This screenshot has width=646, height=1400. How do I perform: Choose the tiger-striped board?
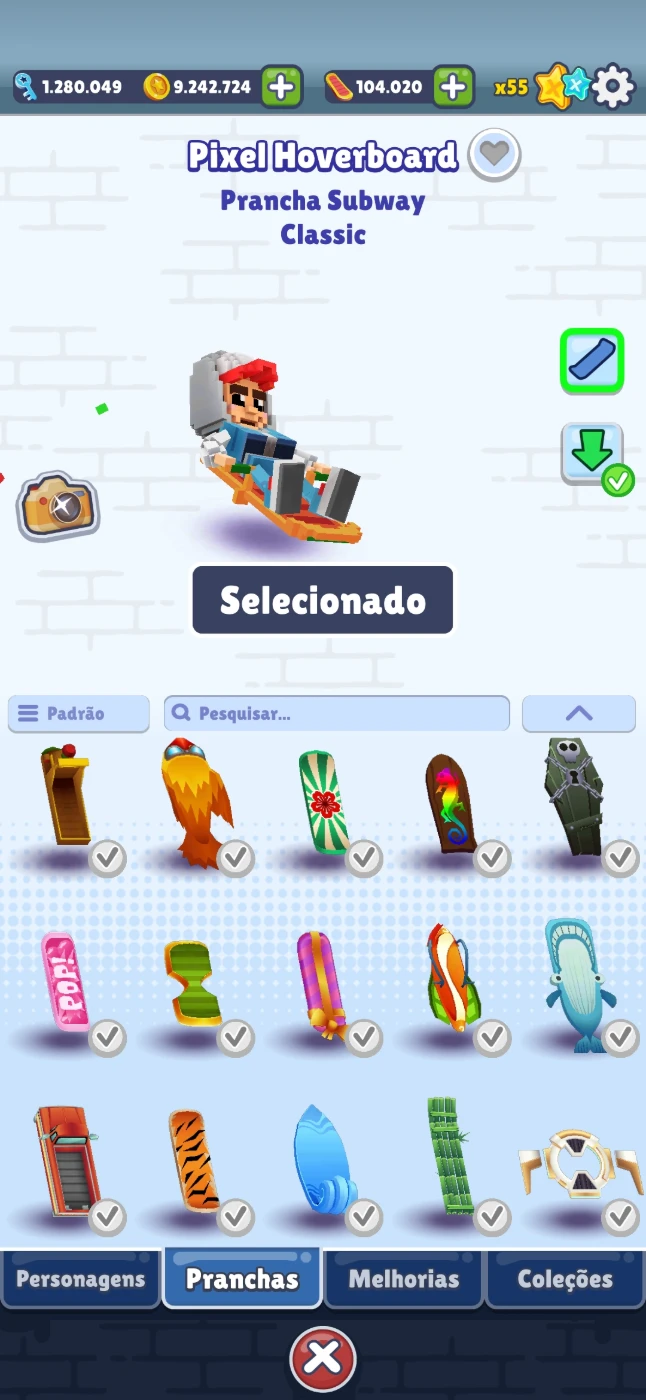coord(194,1160)
